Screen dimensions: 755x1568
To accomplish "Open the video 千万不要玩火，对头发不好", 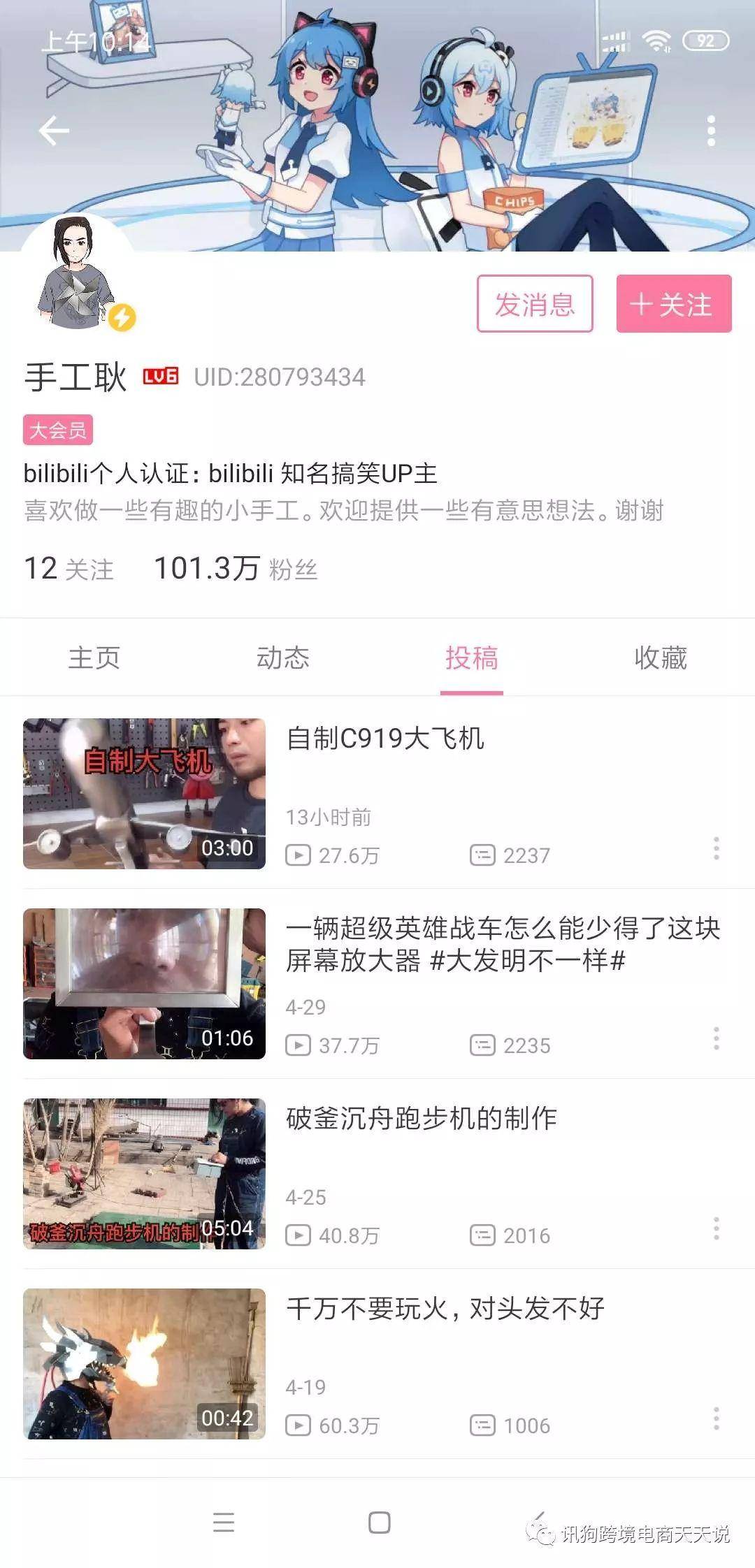I will [x=445, y=1309].
